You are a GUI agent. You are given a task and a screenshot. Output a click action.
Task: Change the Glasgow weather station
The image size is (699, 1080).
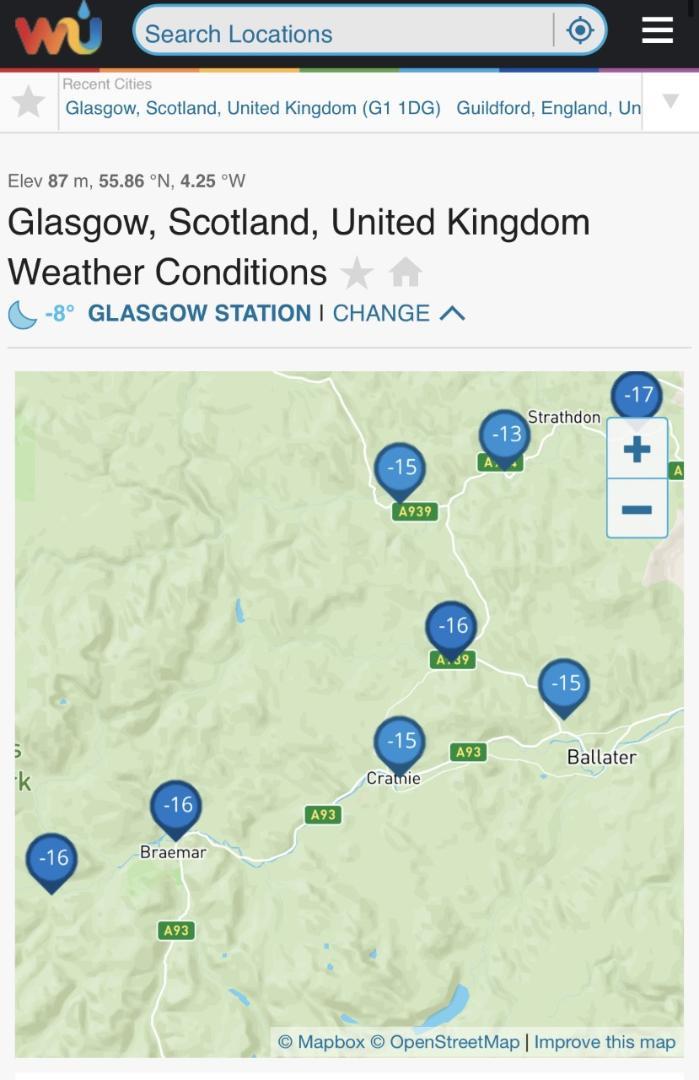click(x=398, y=313)
